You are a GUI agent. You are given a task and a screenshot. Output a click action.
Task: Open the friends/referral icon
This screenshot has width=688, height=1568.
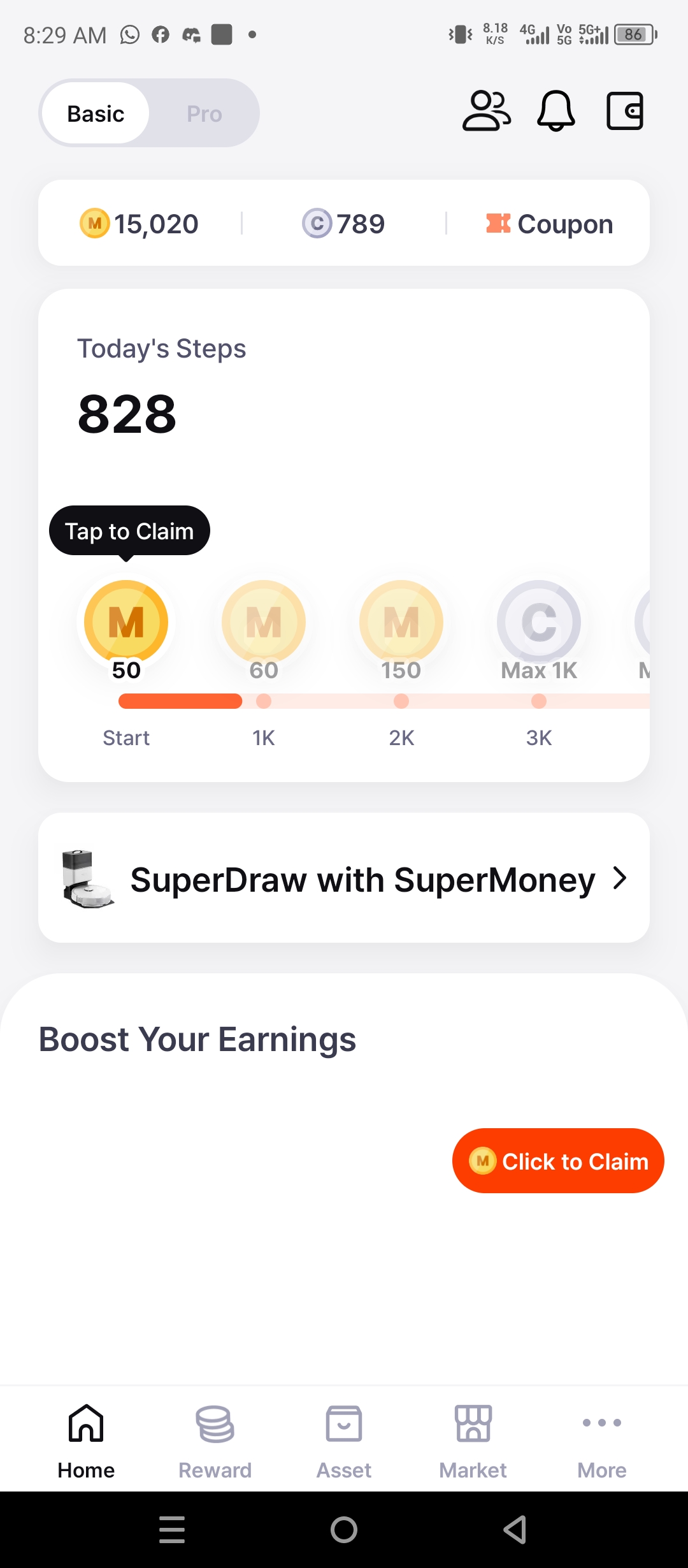click(x=486, y=111)
